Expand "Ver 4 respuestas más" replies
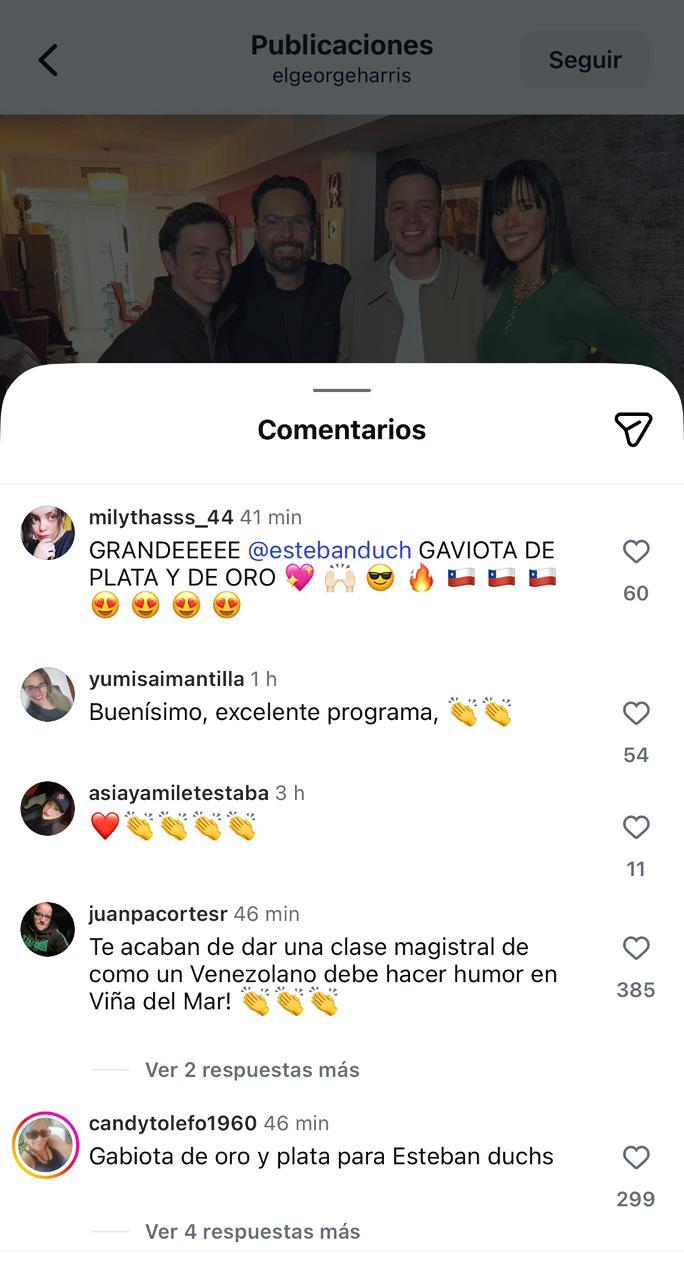This screenshot has height=1280, width=684. 252,1232
